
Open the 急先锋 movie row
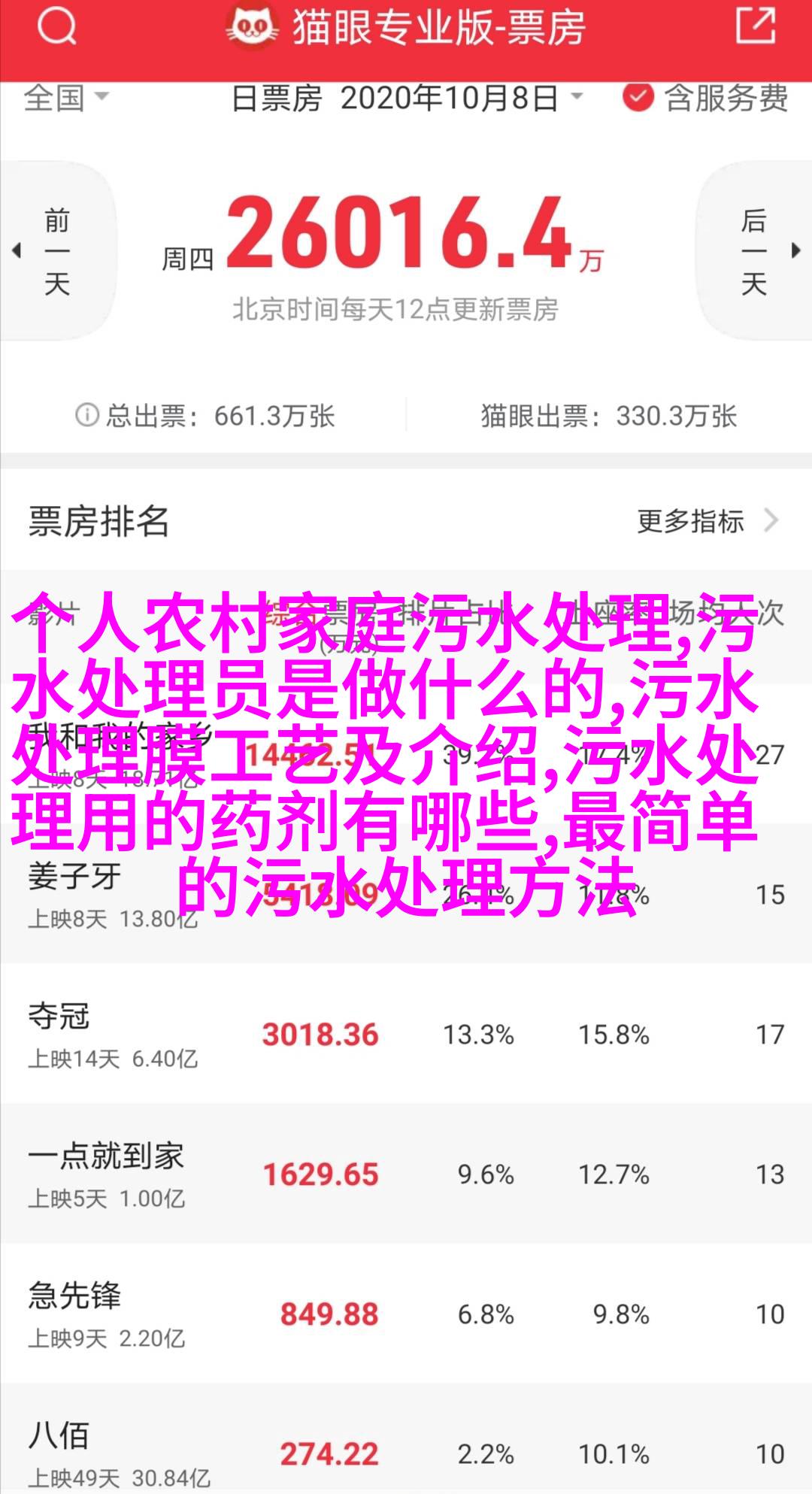[x=406, y=1314]
